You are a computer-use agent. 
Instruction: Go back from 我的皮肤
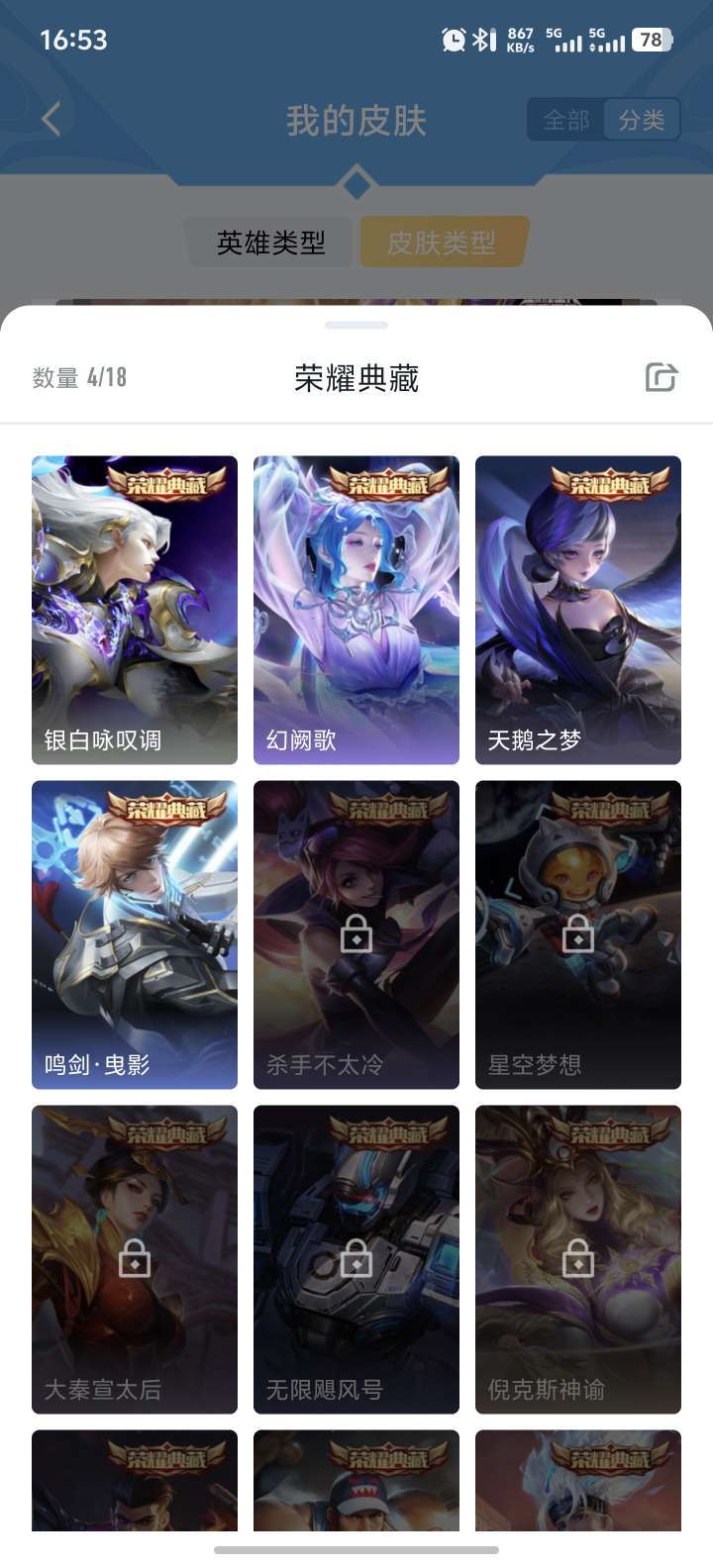[x=51, y=120]
